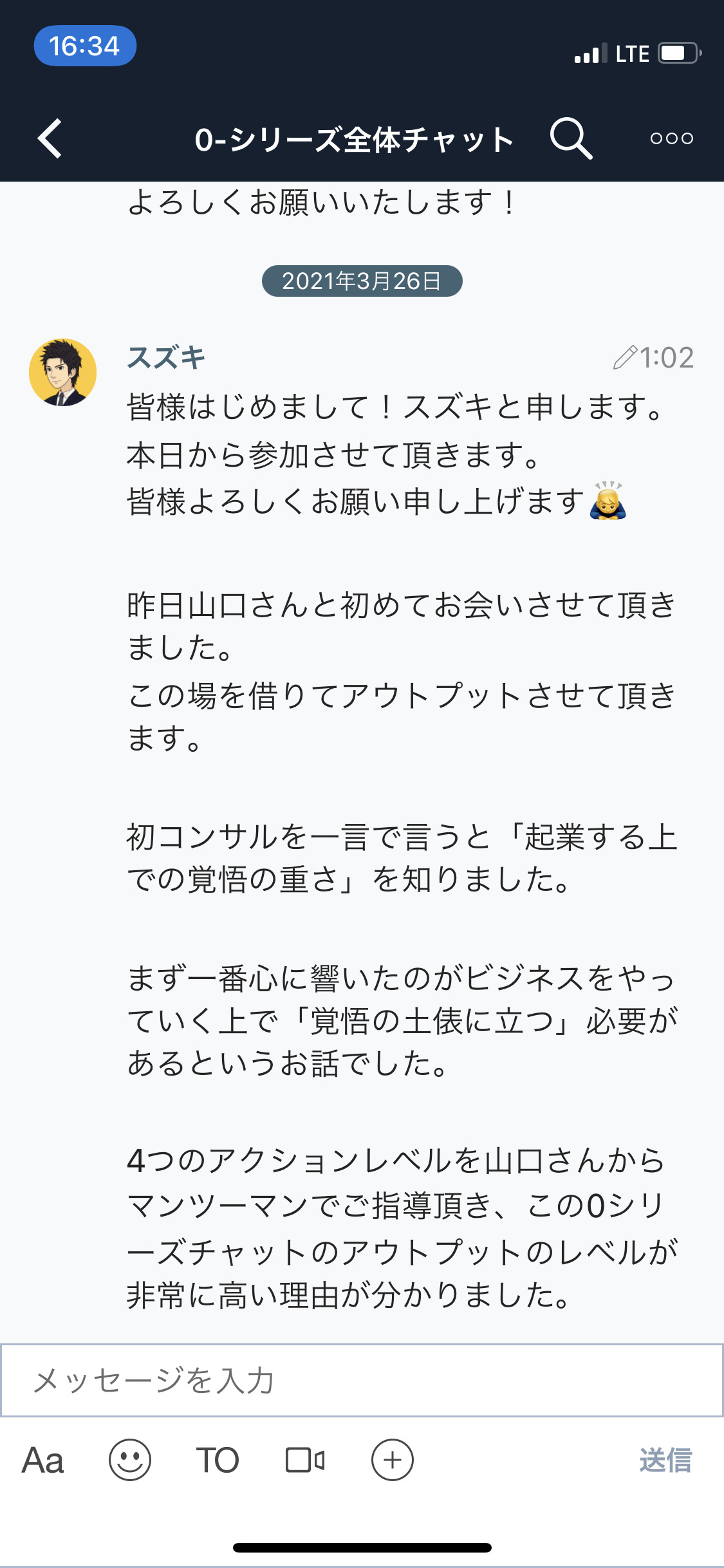Open the emoji picker
The image size is (724, 1568).
click(x=130, y=1460)
